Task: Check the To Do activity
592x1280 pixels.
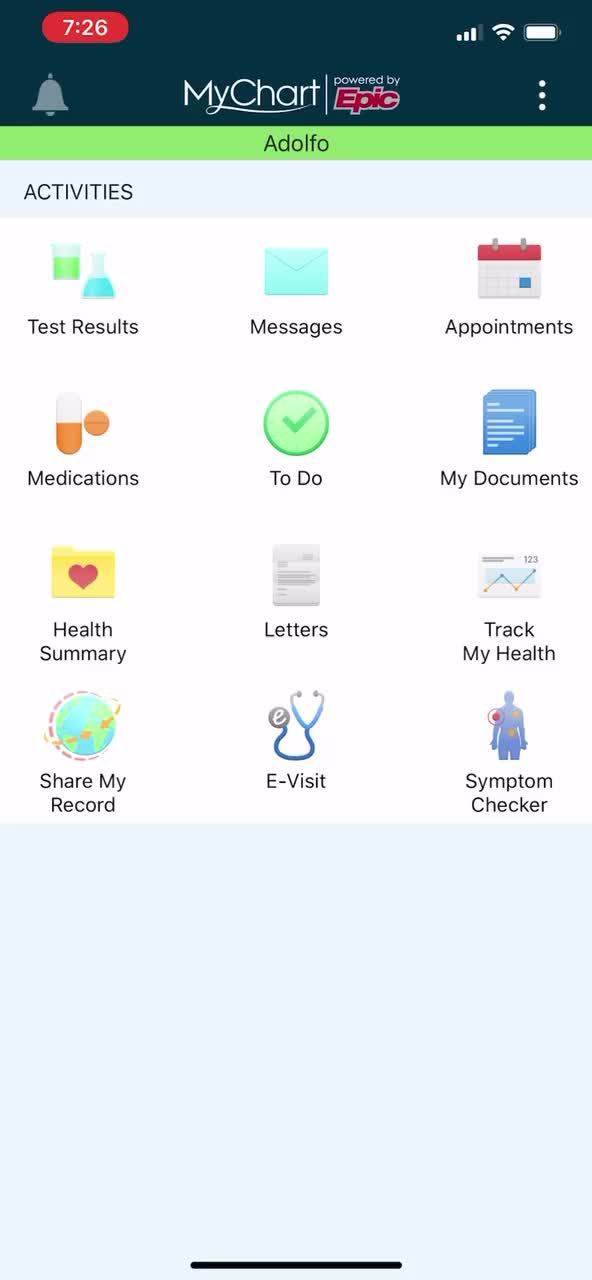Action: (296, 440)
